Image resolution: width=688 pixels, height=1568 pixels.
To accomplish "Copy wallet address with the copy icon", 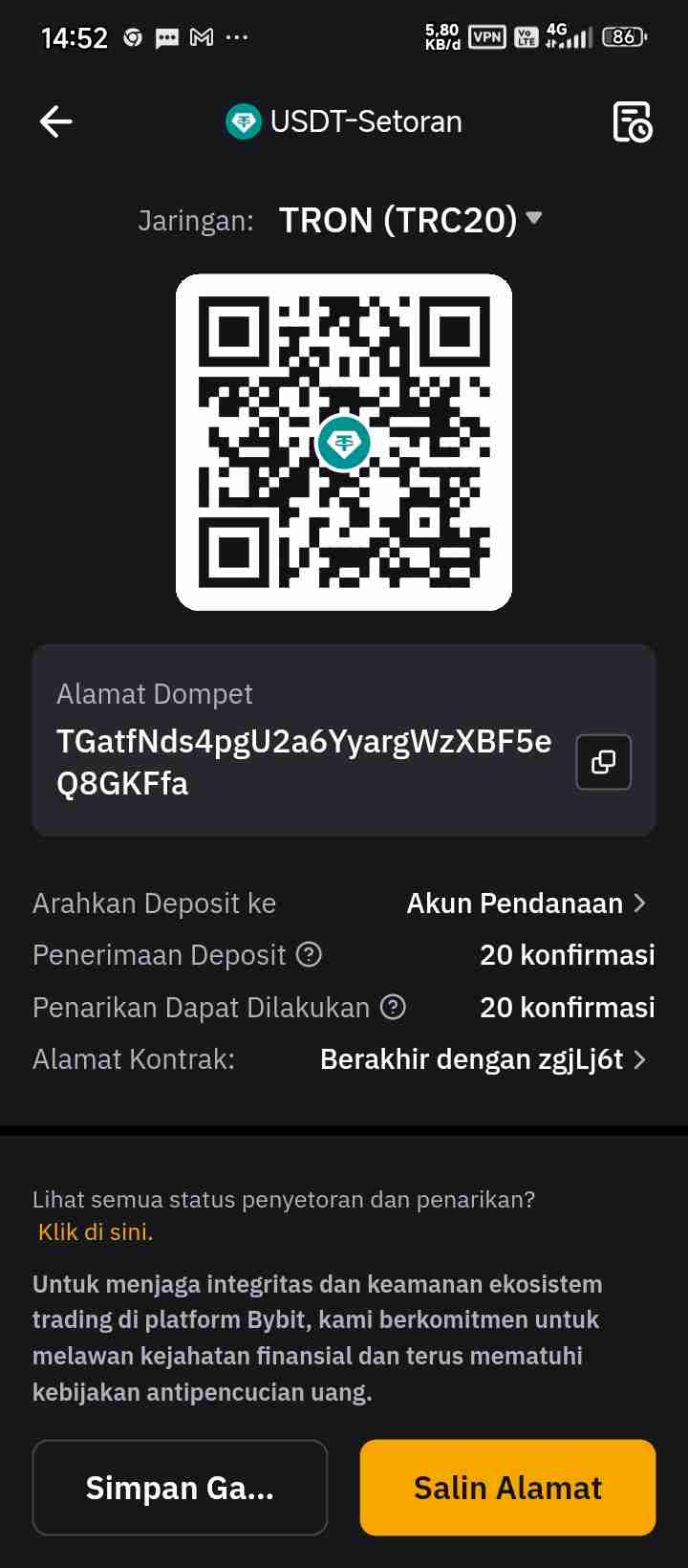I will click(x=603, y=762).
